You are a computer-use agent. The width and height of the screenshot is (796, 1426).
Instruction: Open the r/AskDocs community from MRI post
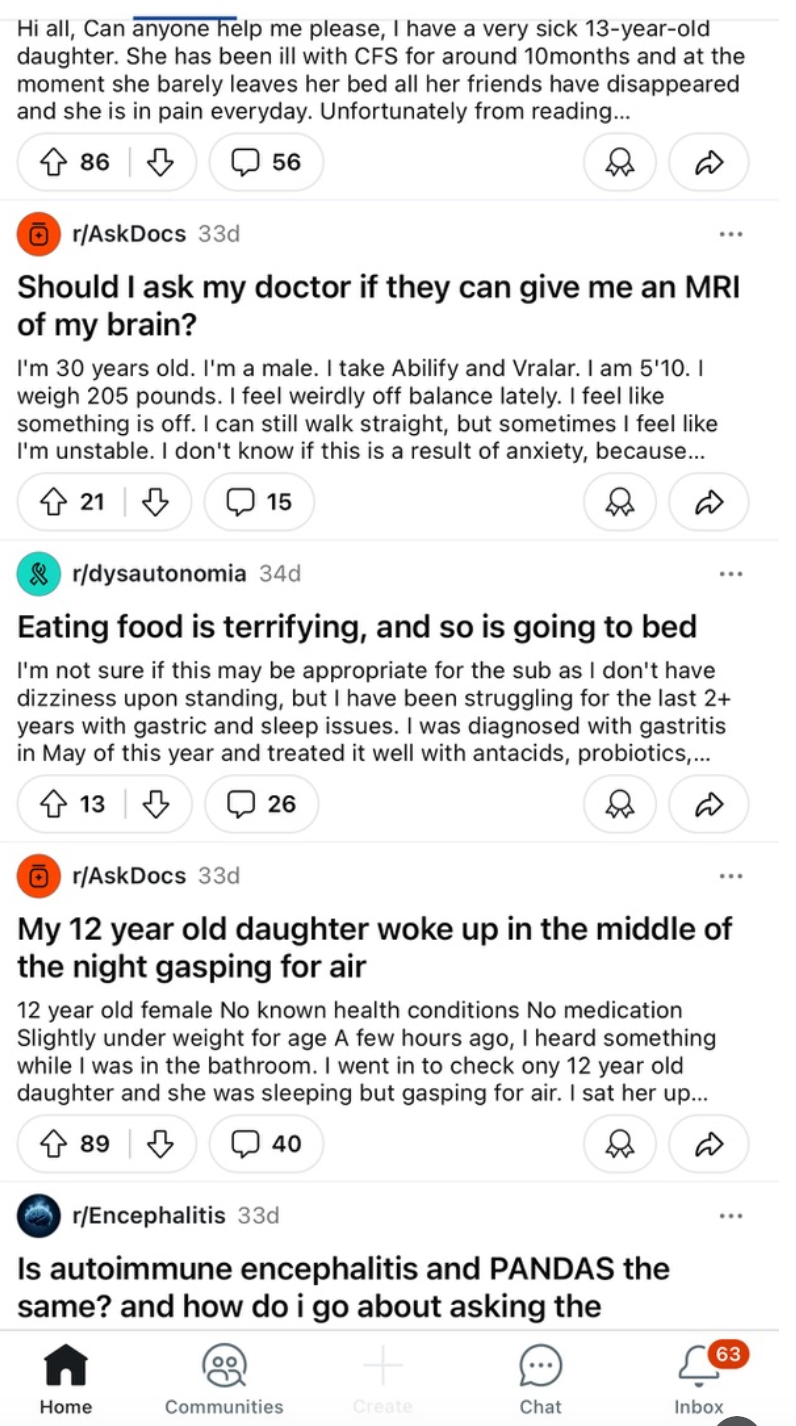tap(129, 234)
